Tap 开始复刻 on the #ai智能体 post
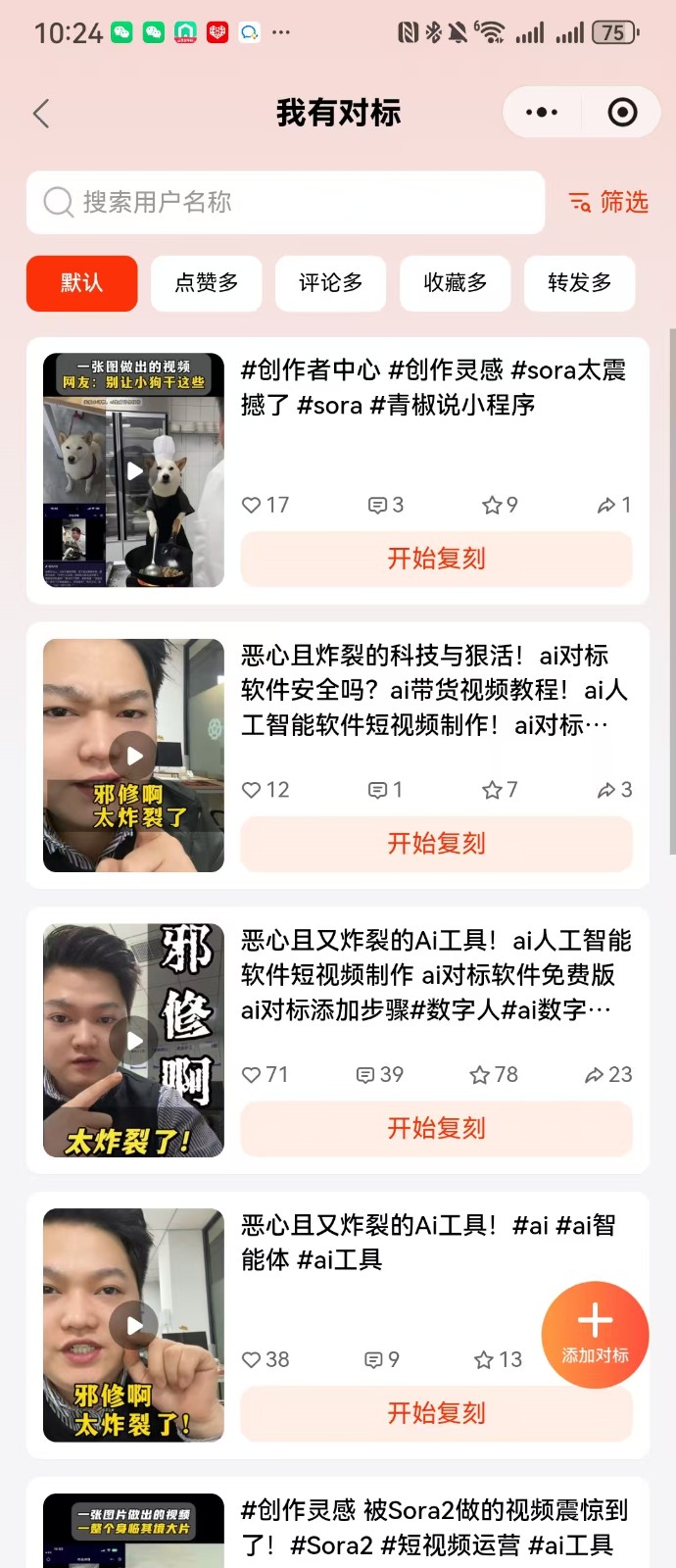This screenshot has height=1568, width=676. pyautogui.click(x=392, y=1413)
